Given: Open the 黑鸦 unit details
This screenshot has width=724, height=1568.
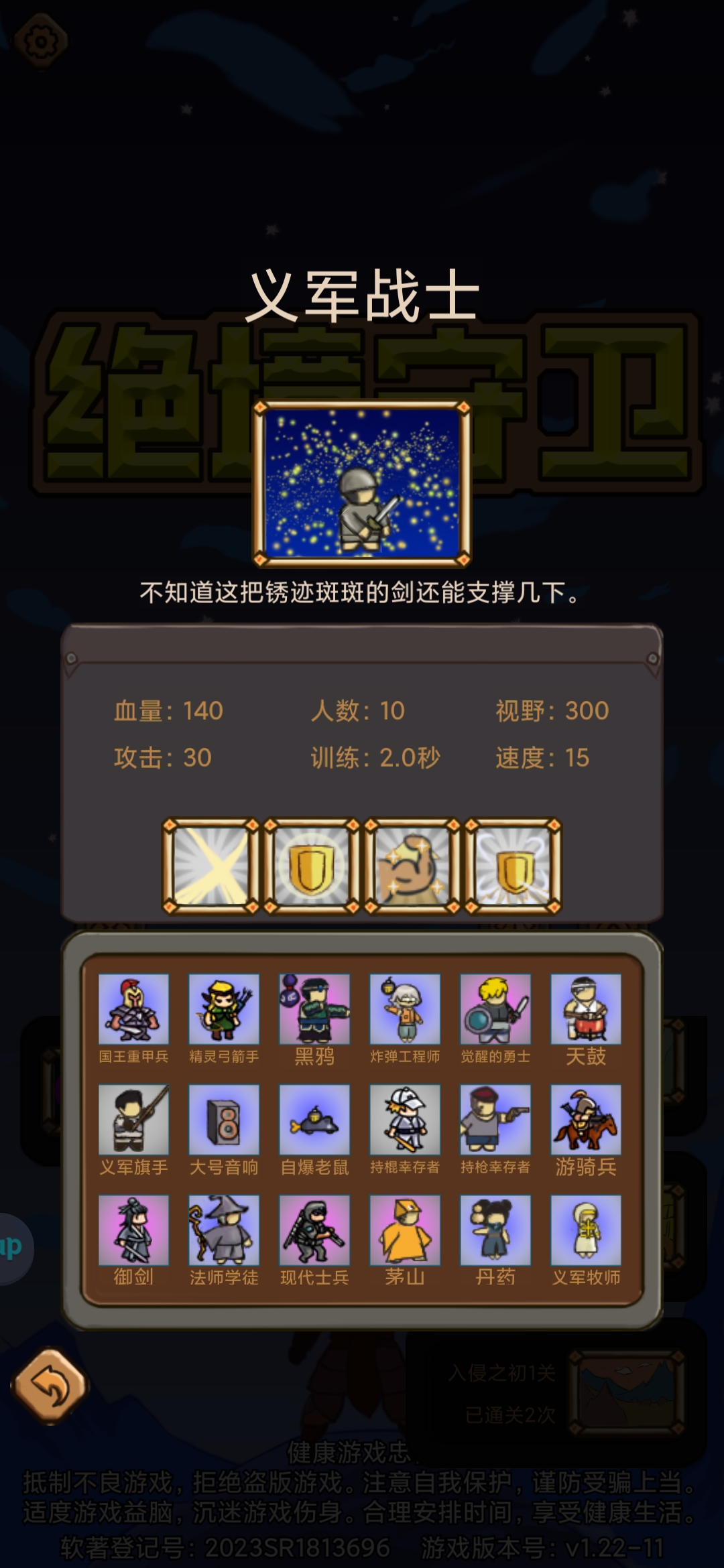Looking at the screenshot, I should coord(314,1009).
